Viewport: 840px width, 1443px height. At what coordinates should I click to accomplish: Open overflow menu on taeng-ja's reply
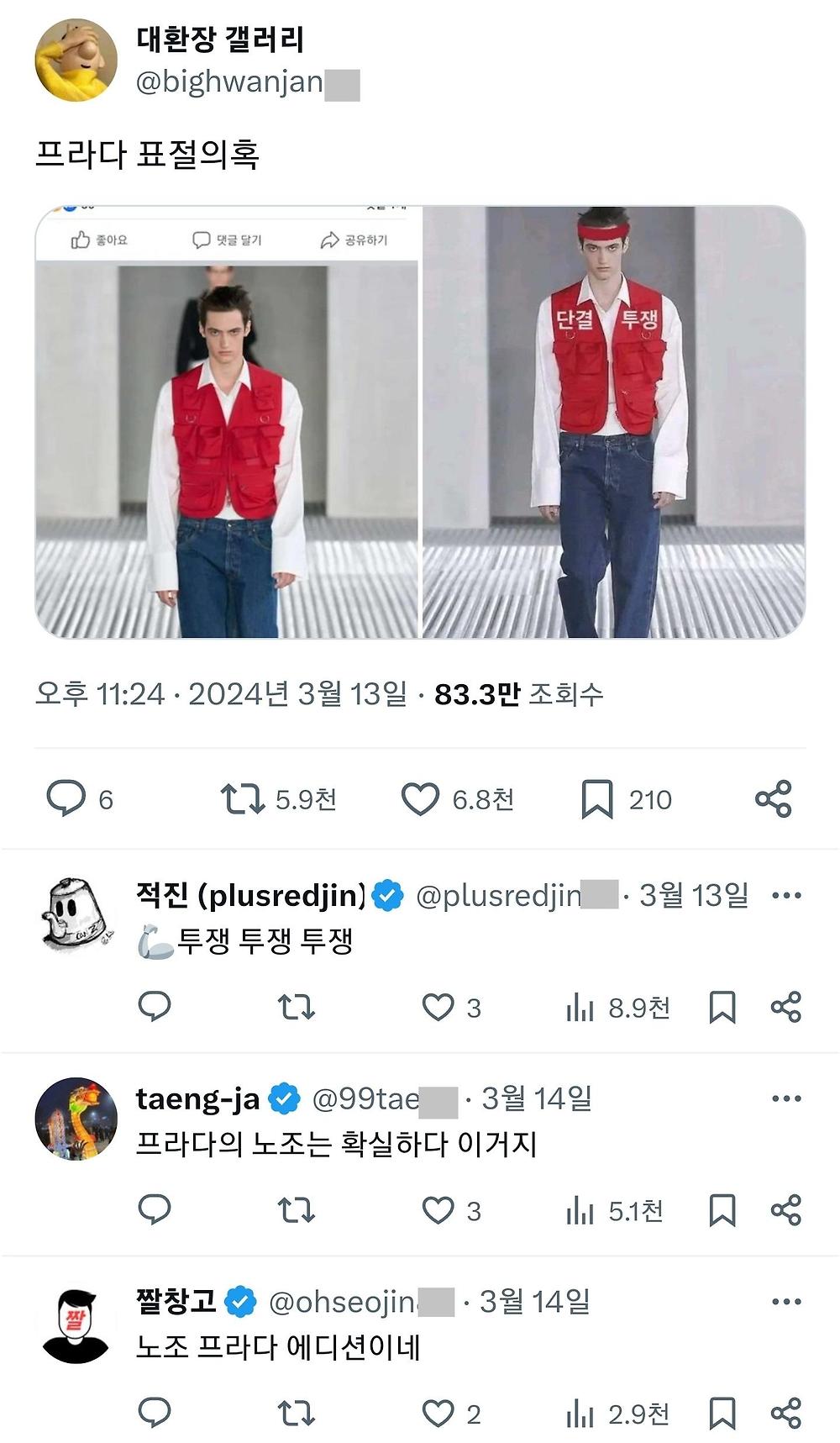pos(785,1099)
